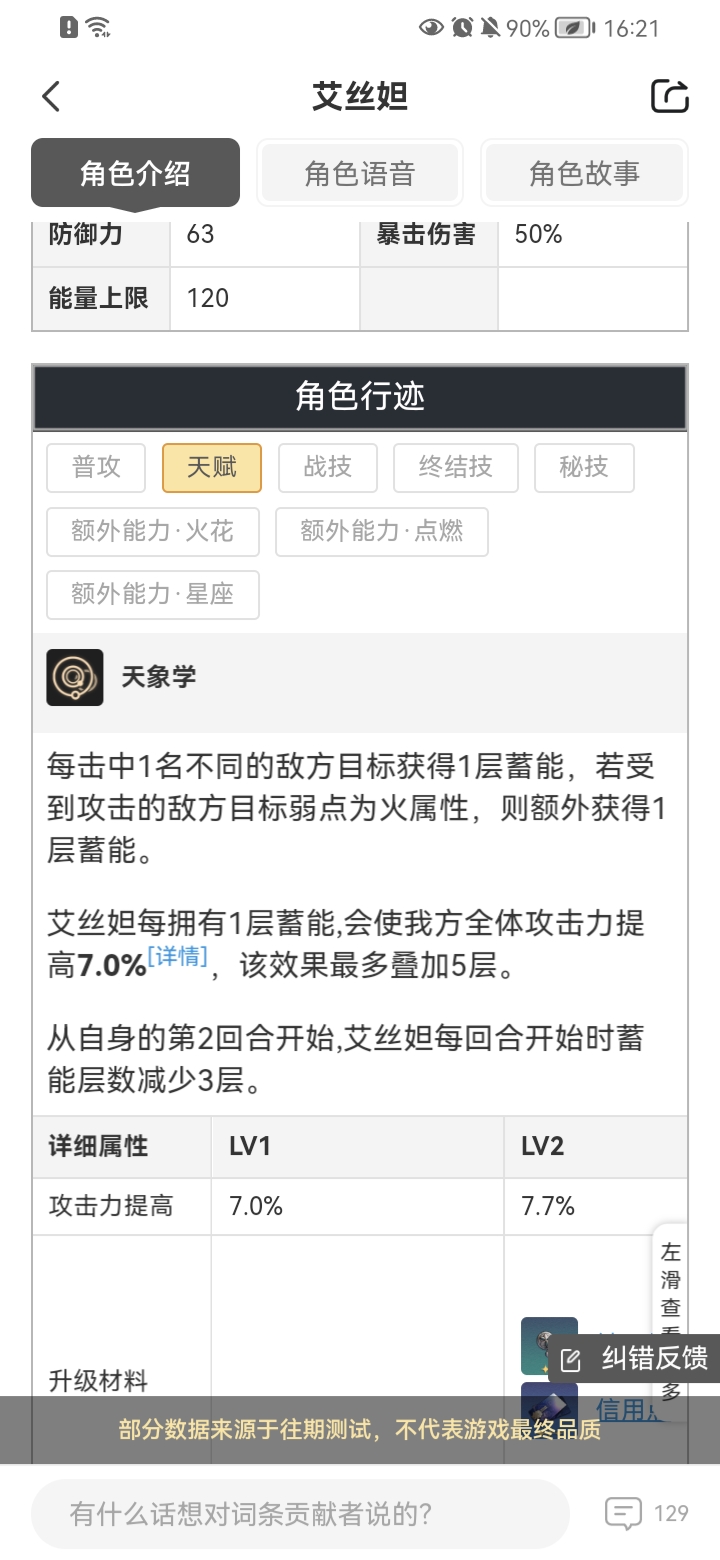
Task: Switch to the 角色故事 tab
Action: coord(584,174)
